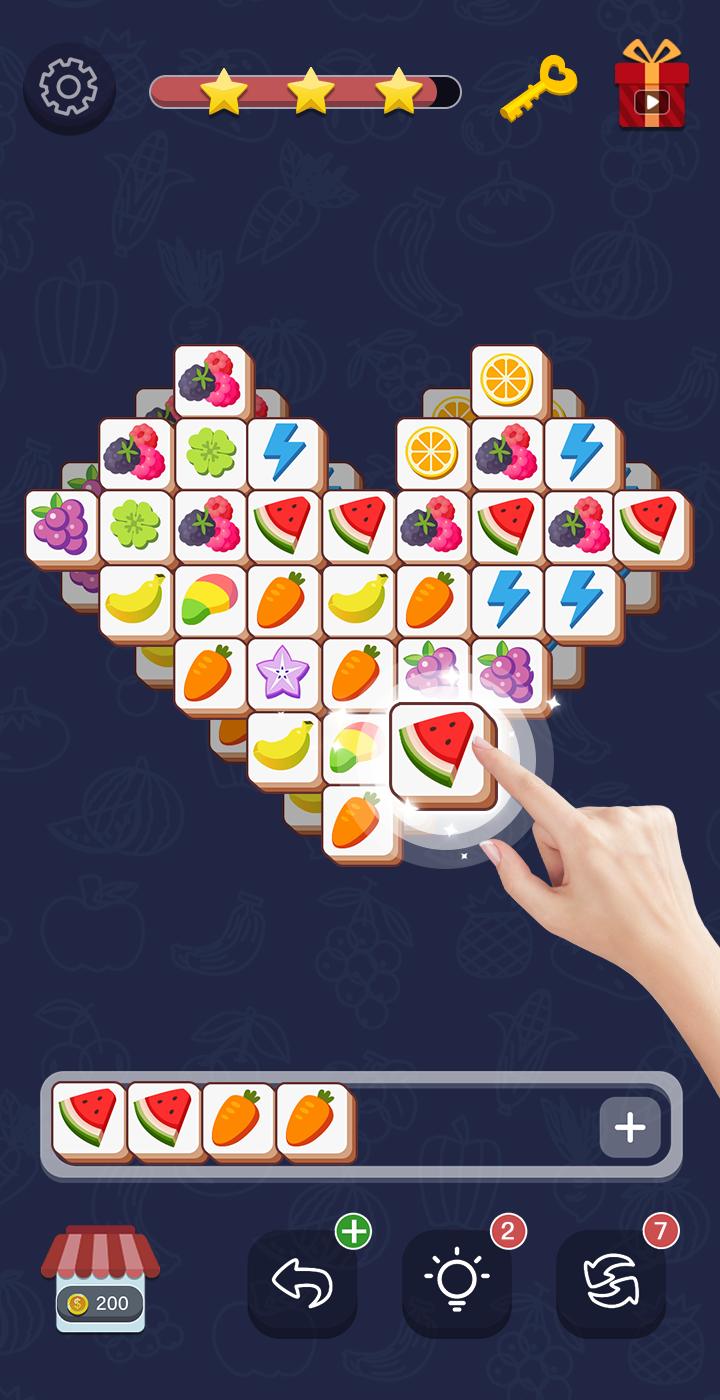The height and width of the screenshot is (1400, 720).
Task: Use the lightbulb hint
Action: pos(457,1282)
